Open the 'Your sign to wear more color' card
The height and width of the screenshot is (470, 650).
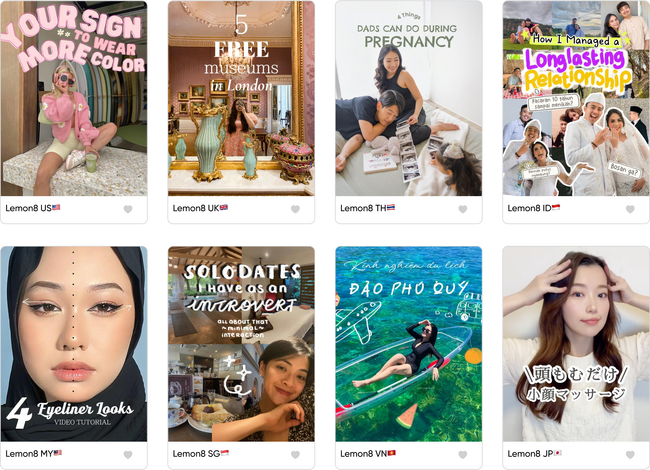[x=74, y=98]
